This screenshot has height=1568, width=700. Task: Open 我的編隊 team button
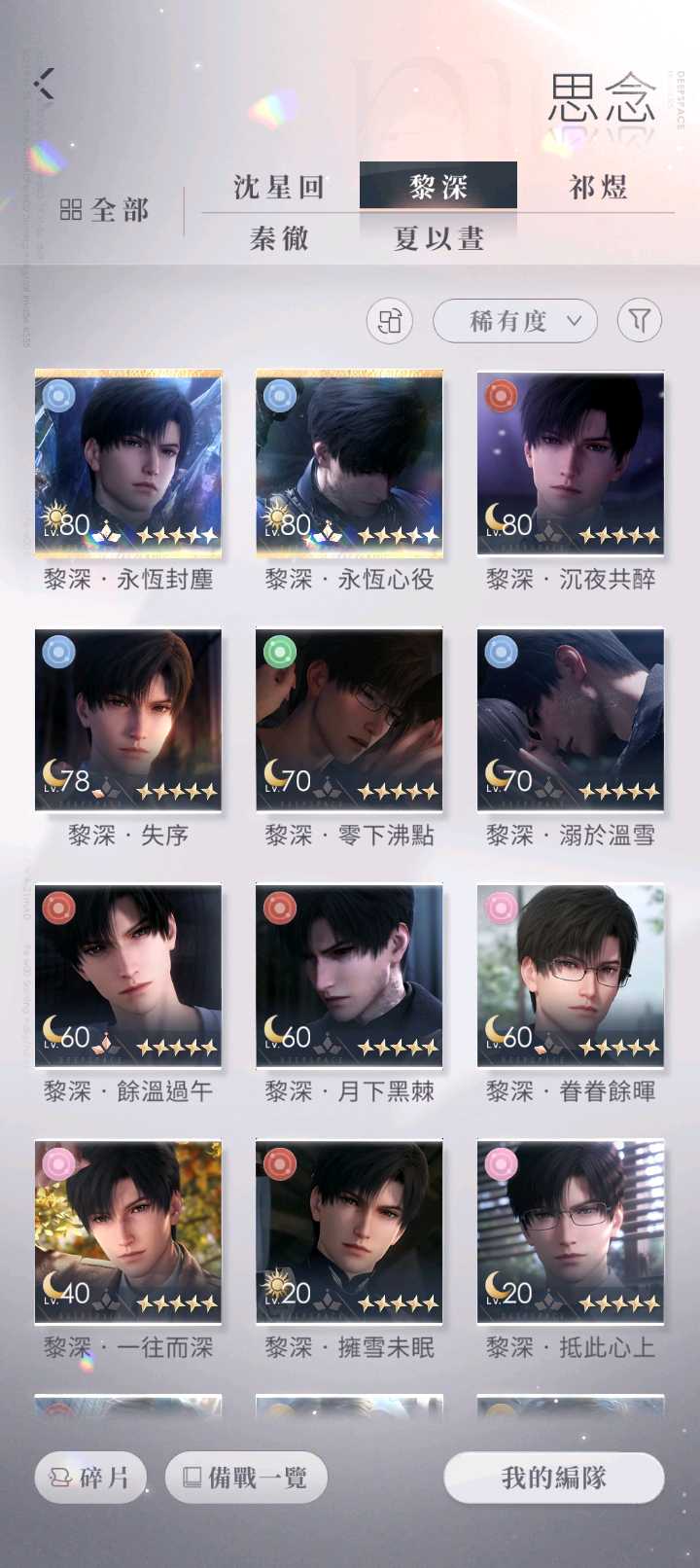pos(553,1478)
